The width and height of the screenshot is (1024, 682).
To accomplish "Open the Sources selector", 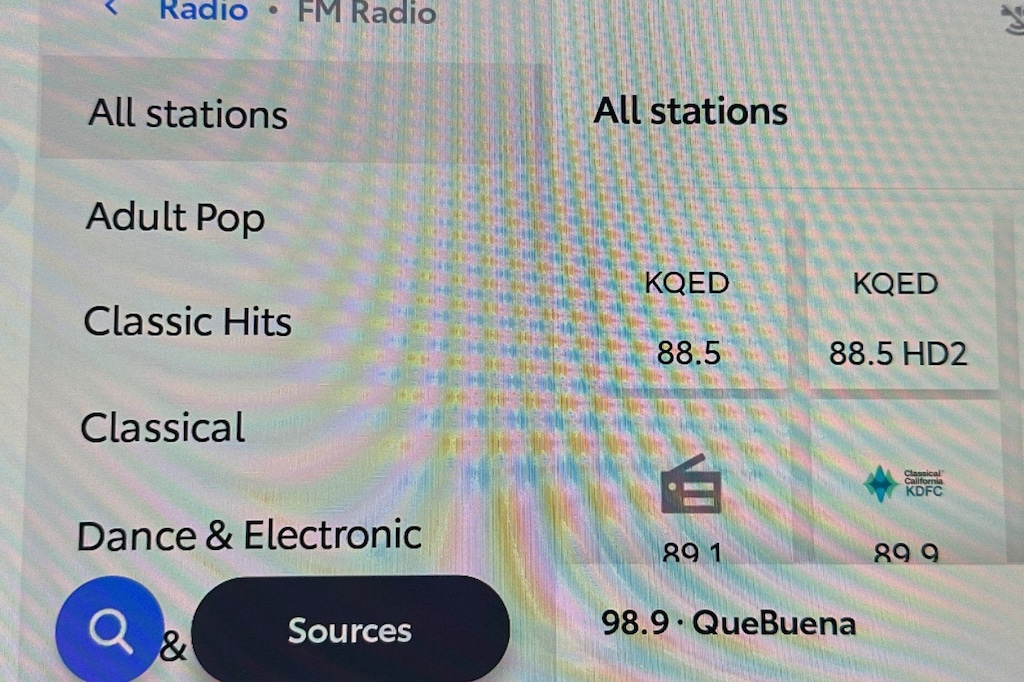I will click(350, 630).
